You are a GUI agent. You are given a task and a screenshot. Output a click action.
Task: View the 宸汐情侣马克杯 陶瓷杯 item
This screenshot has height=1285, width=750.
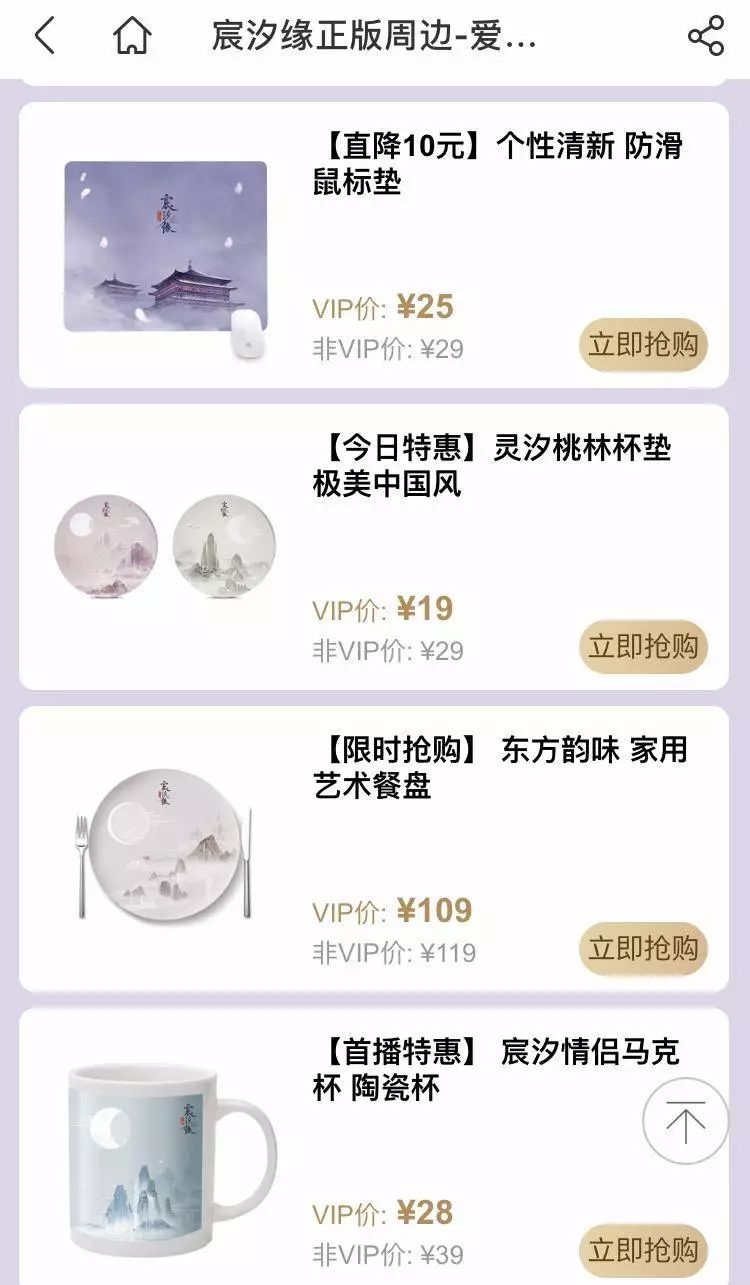pos(495,1070)
